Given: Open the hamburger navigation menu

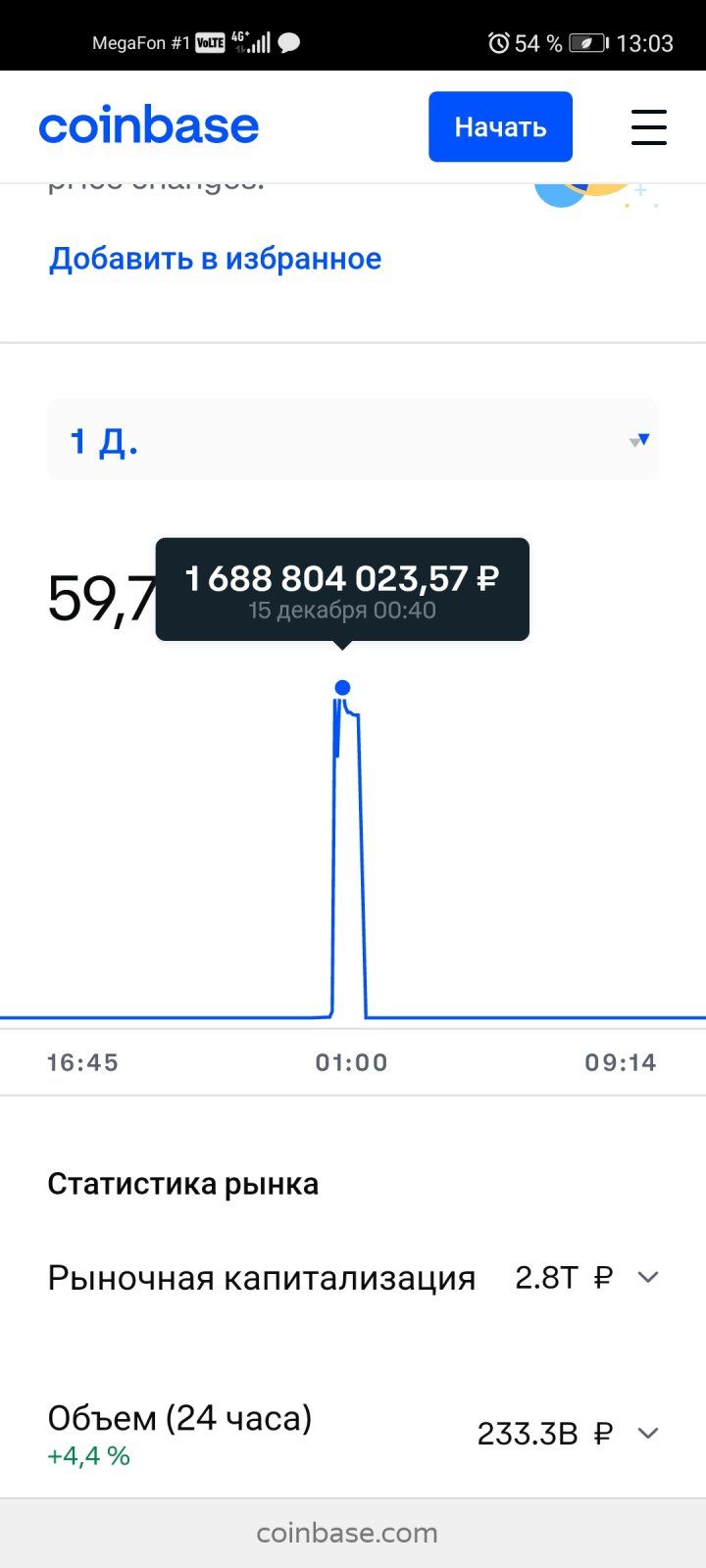Looking at the screenshot, I should pyautogui.click(x=649, y=126).
